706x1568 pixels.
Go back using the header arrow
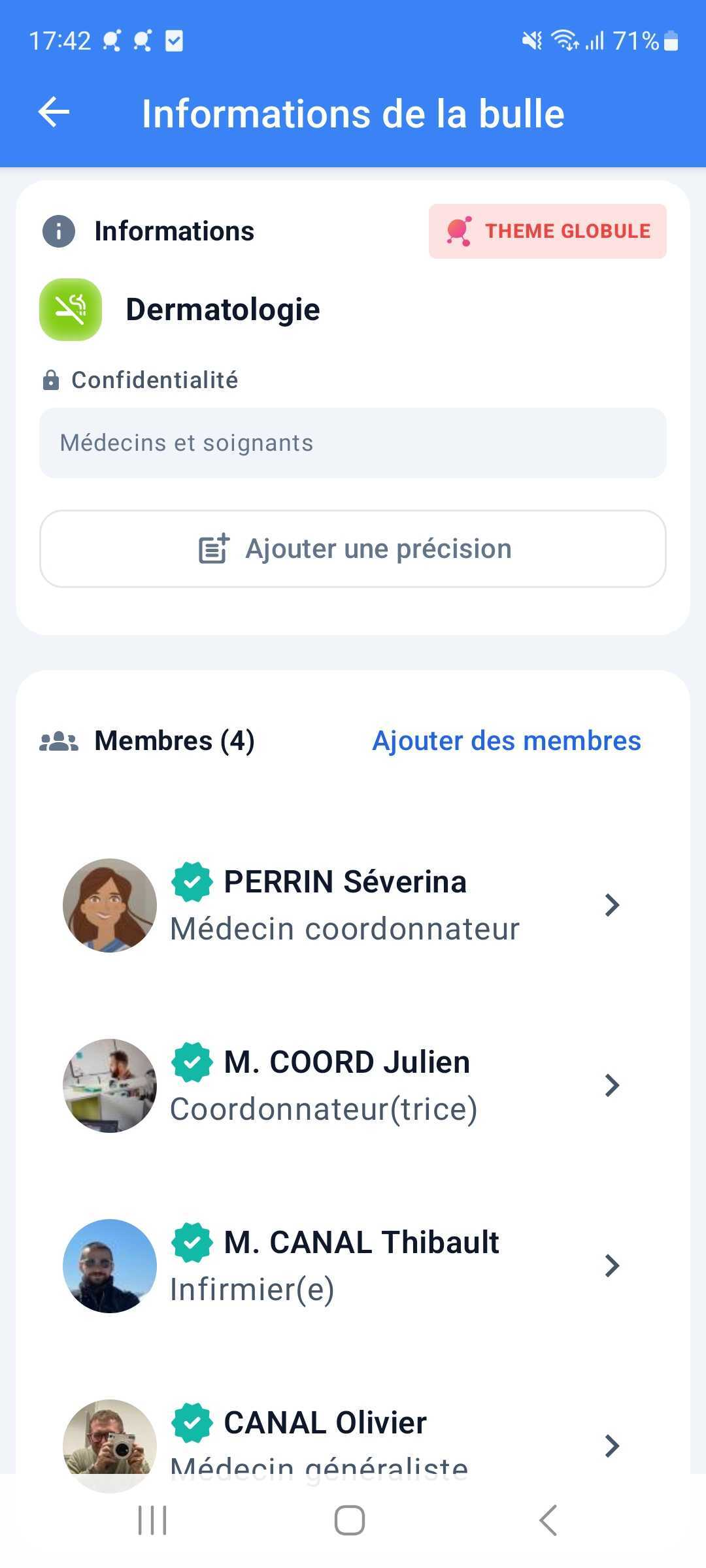pyautogui.click(x=54, y=112)
